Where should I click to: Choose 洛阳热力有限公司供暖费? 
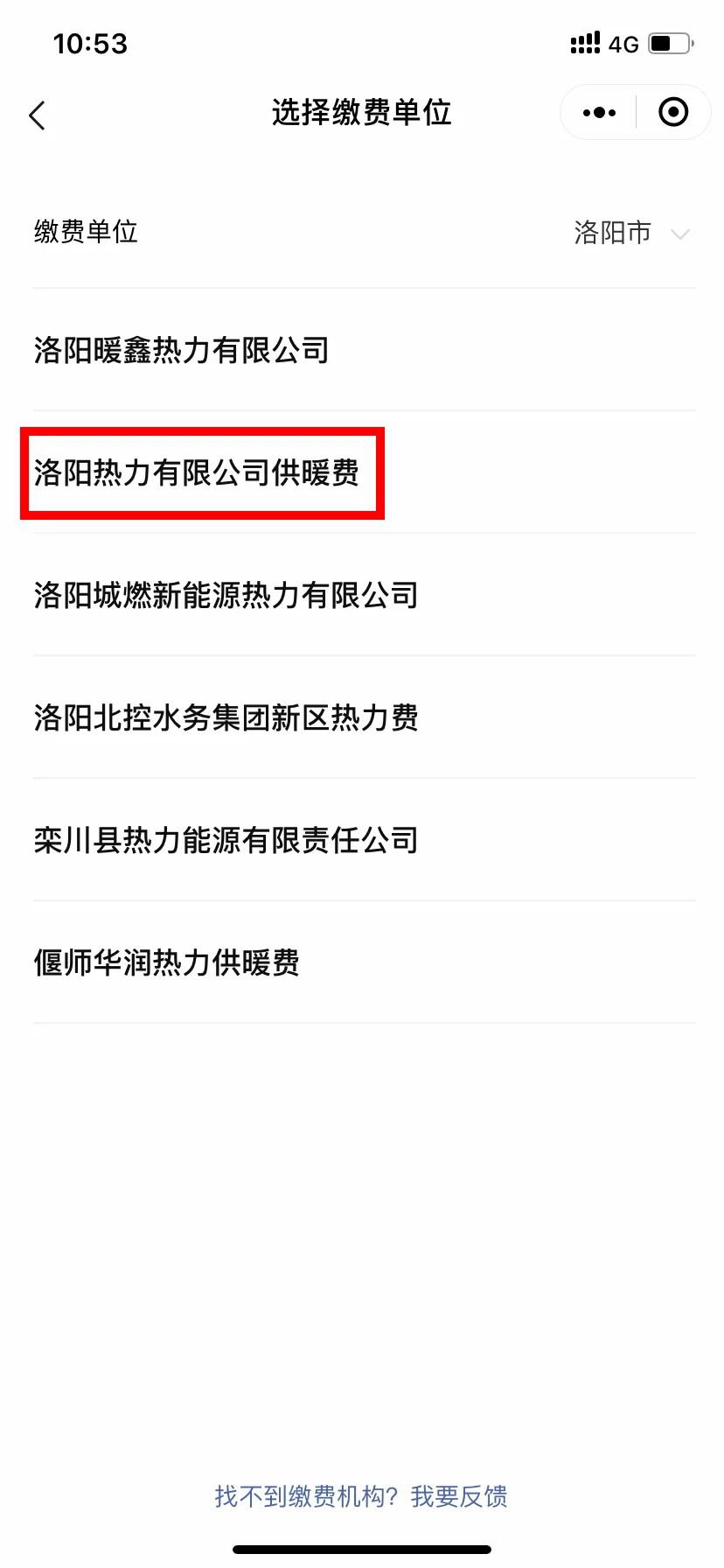pos(198,472)
